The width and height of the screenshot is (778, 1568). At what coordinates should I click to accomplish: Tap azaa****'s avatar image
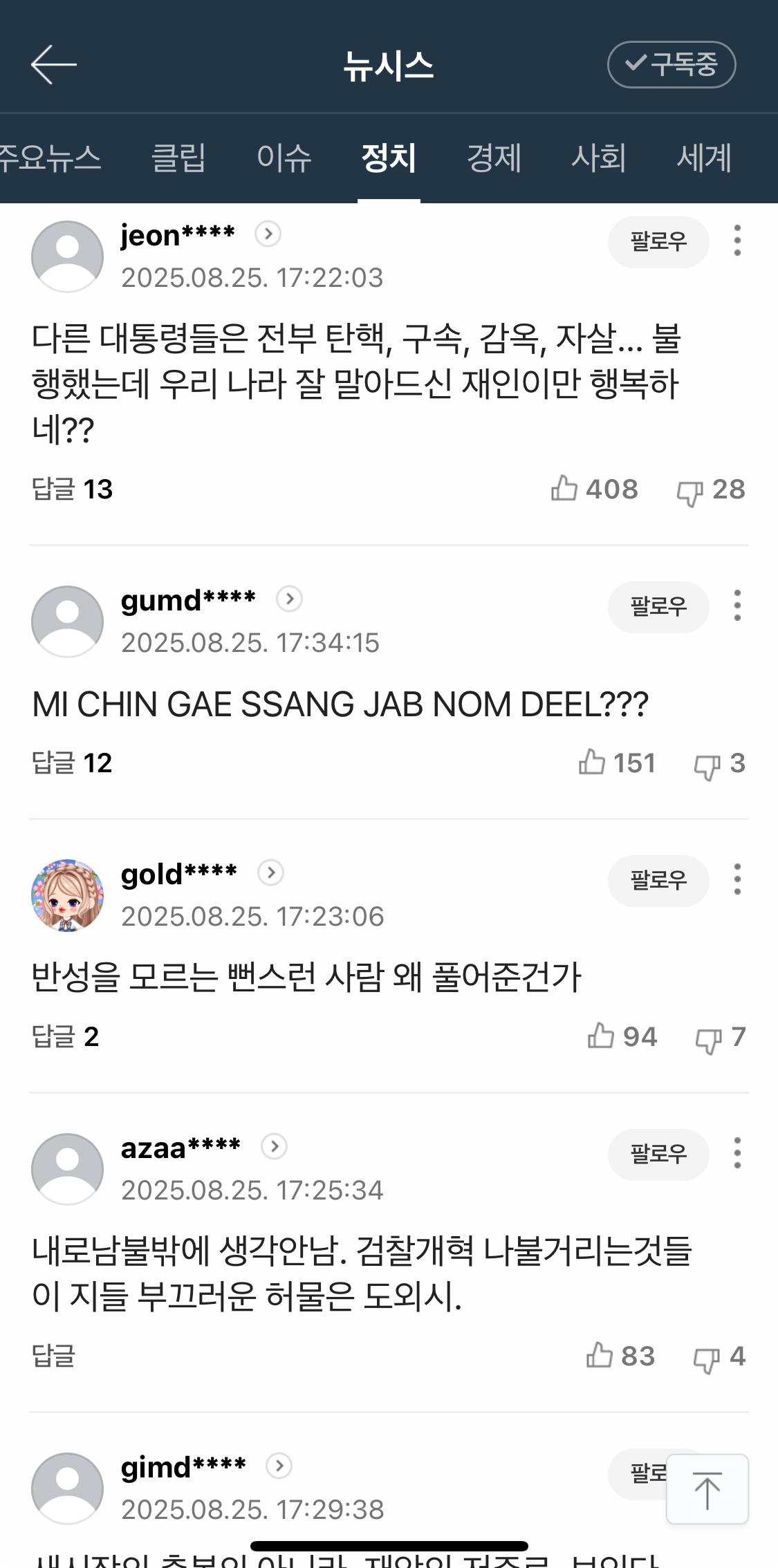point(67,1168)
